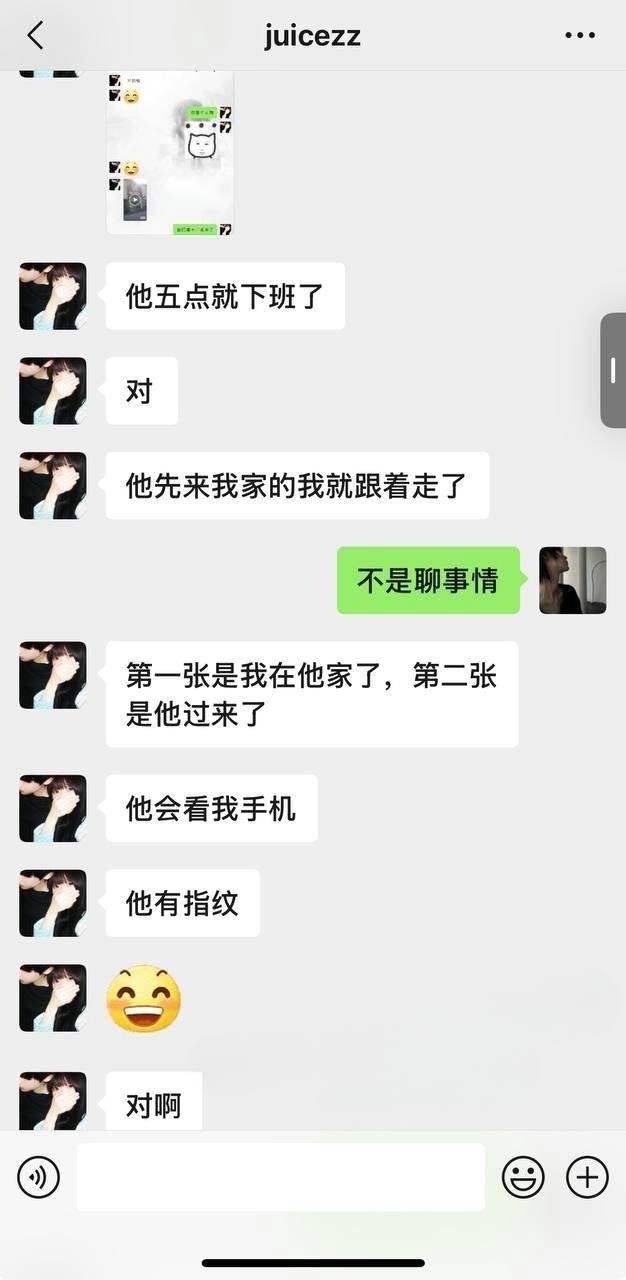Tap the floating side handle
Viewport: 626px width, 1280px height.
(x=613, y=370)
